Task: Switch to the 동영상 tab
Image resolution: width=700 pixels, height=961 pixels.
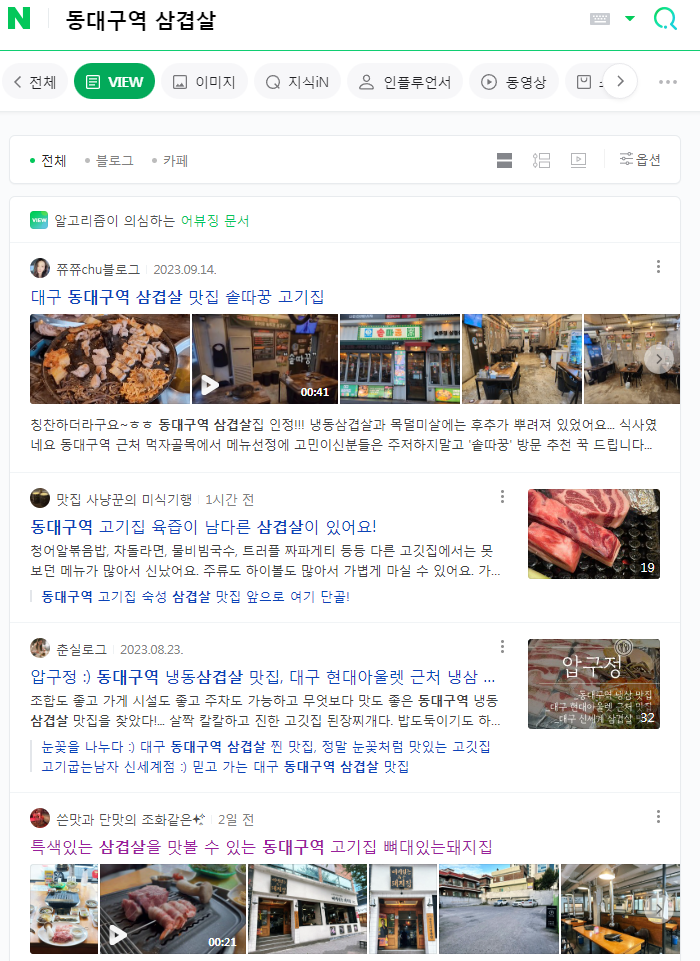Action: (513, 82)
